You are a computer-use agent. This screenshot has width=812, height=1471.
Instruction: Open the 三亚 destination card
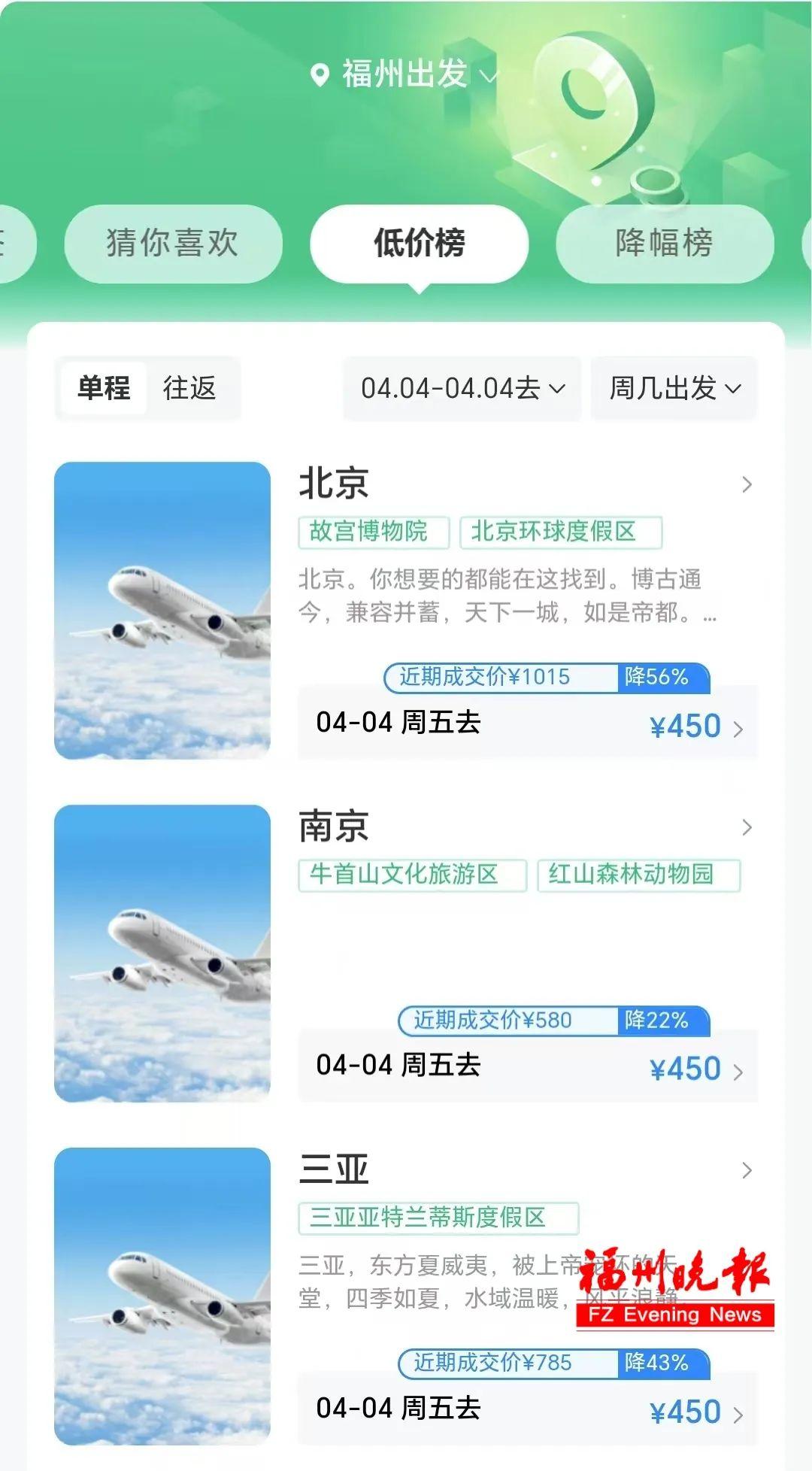[x=526, y=1170]
